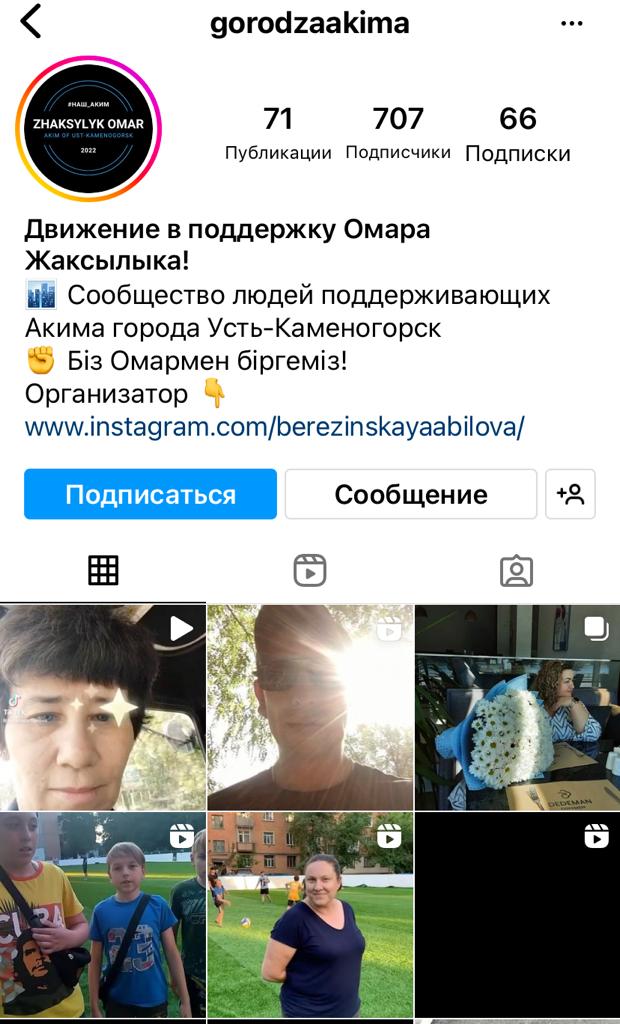View the profile picture story
This screenshot has width=620, height=1024.
(88, 129)
